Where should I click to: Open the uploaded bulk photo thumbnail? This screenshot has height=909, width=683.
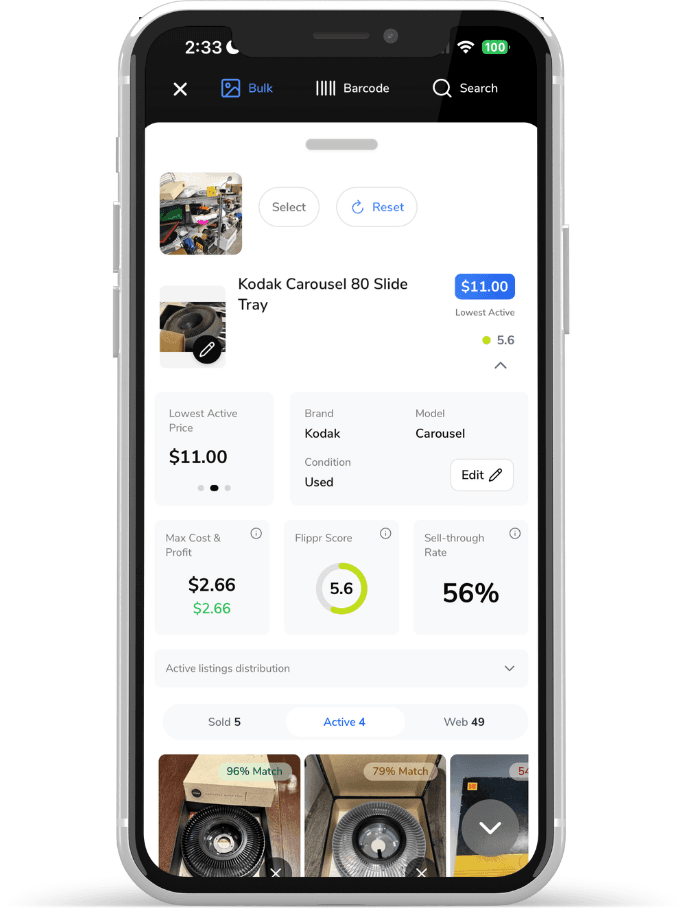(x=201, y=213)
